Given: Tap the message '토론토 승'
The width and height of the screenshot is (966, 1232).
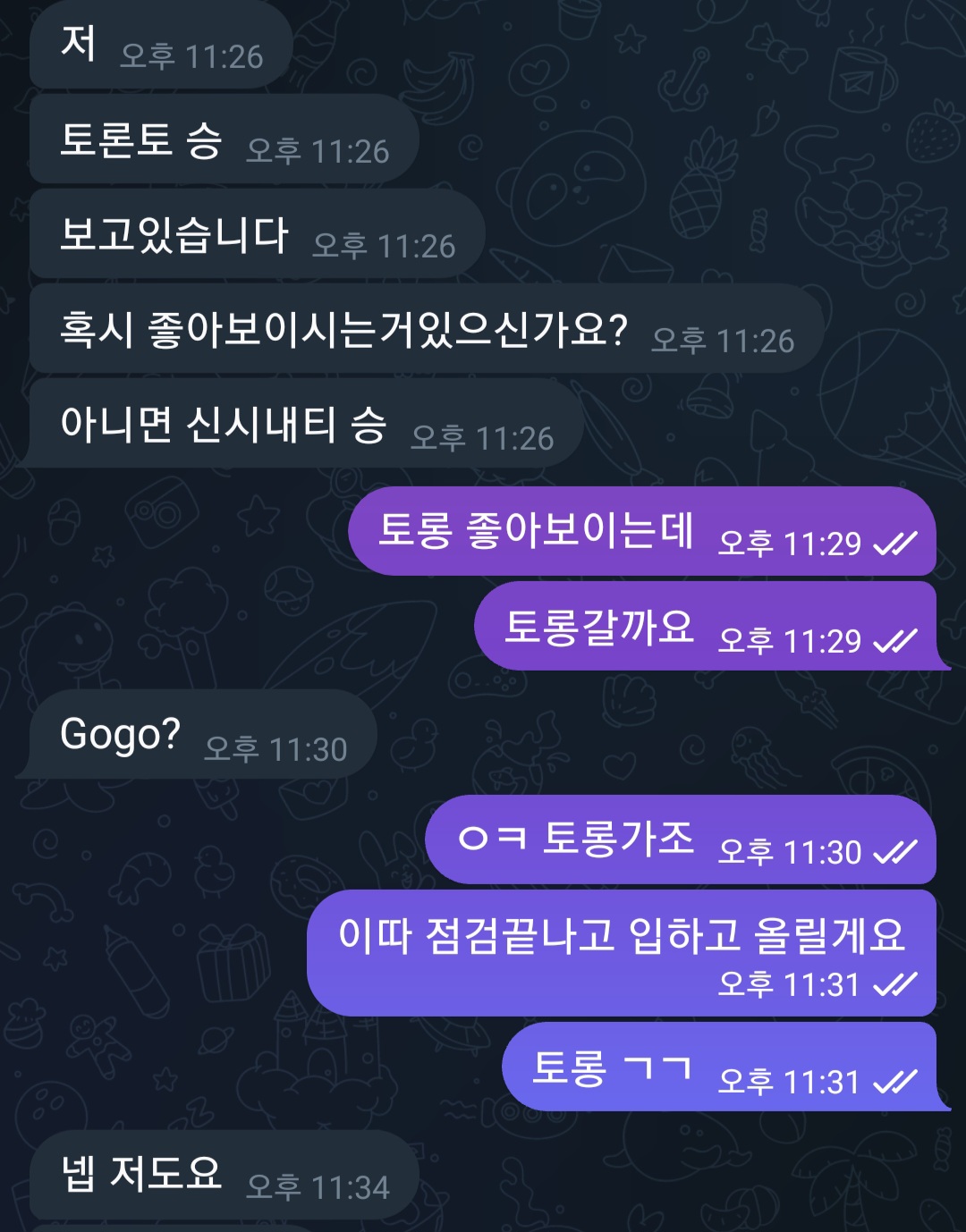Looking at the screenshot, I should pos(224,140).
